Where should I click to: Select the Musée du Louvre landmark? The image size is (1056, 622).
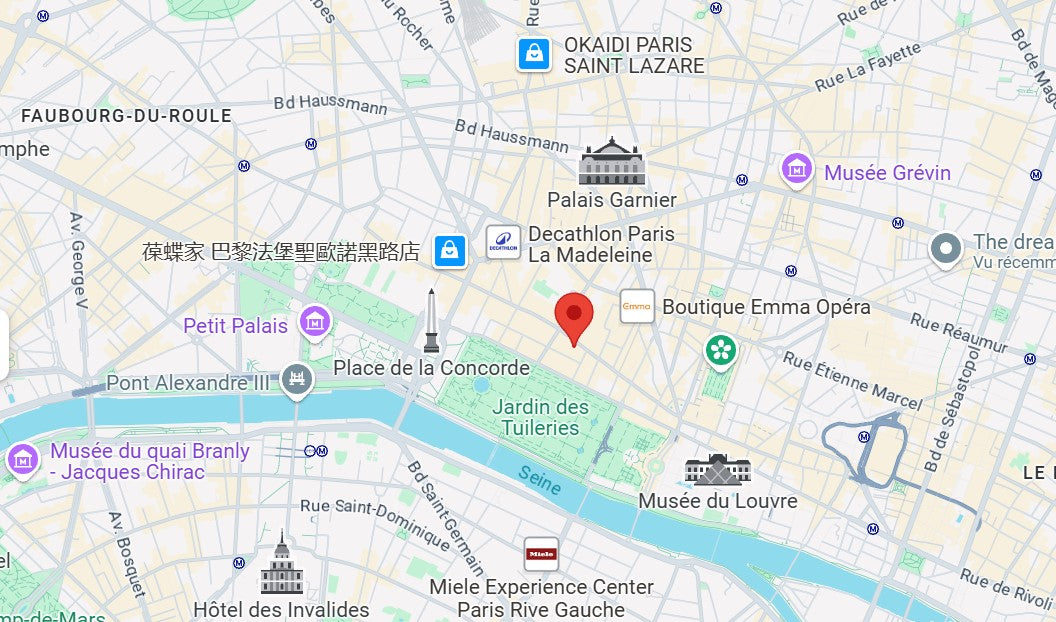(717, 470)
